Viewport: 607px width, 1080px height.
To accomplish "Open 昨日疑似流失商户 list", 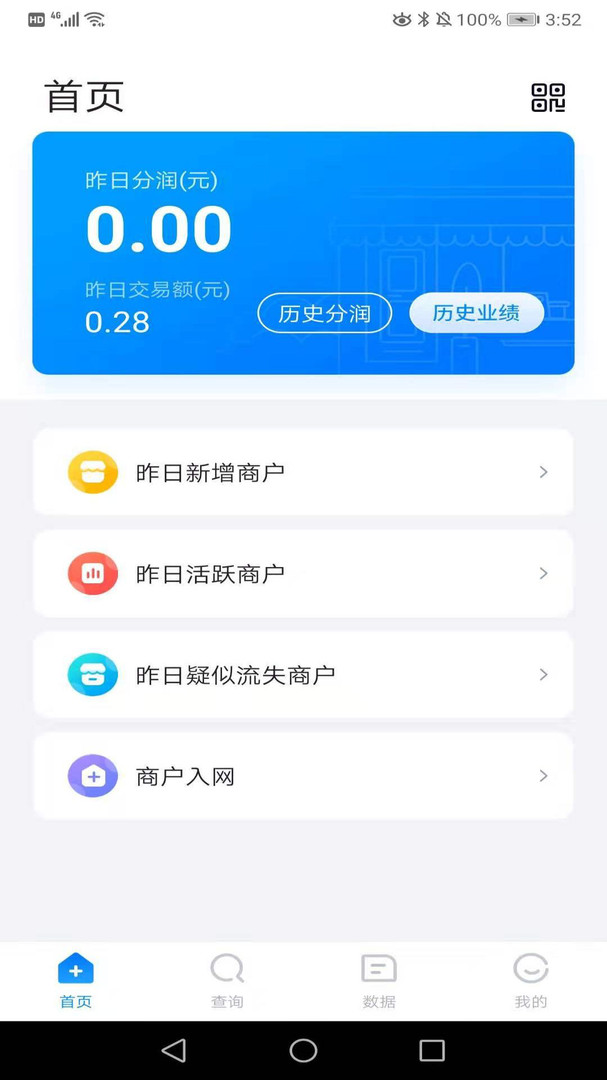I will tap(303, 675).
